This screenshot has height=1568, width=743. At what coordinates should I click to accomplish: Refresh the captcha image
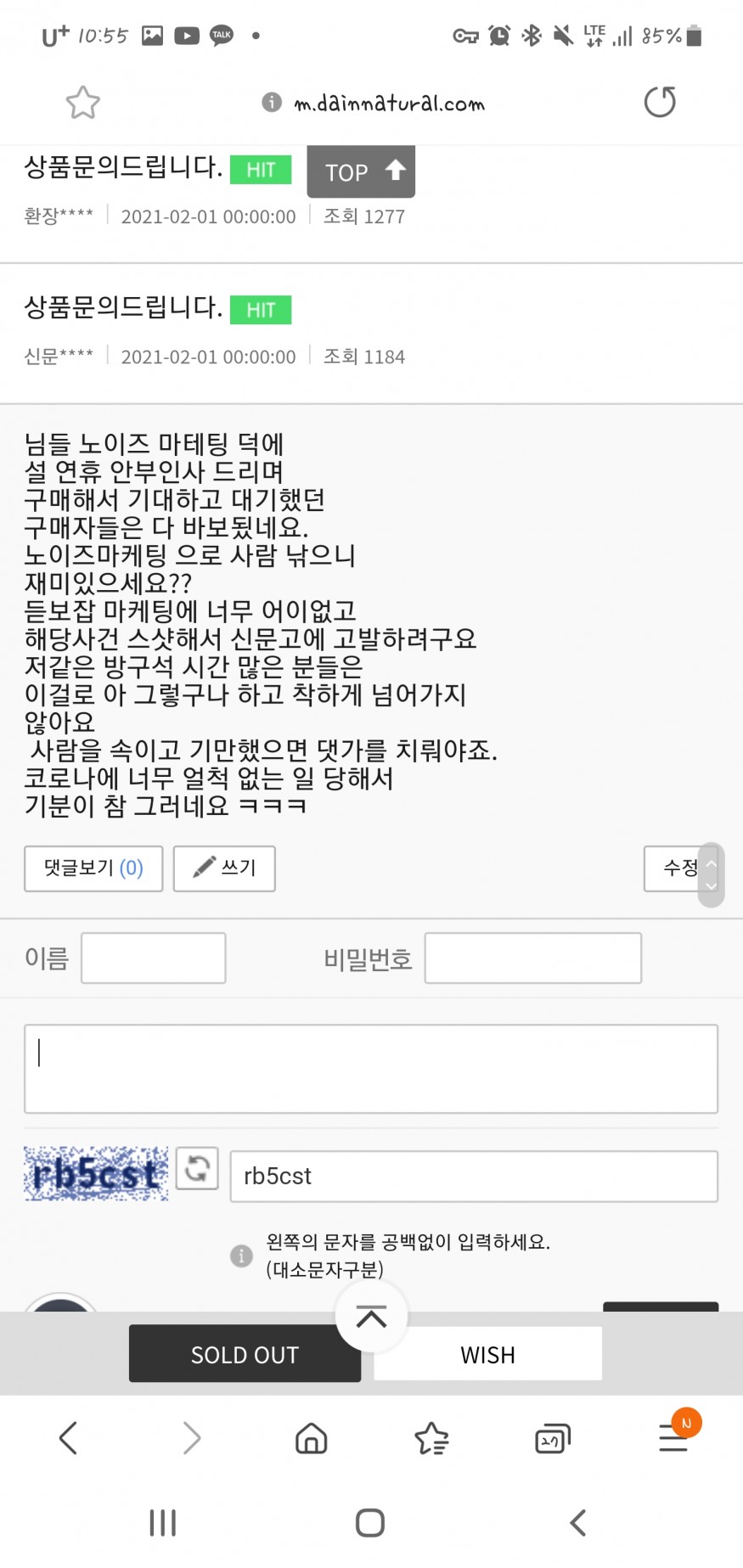(197, 1168)
